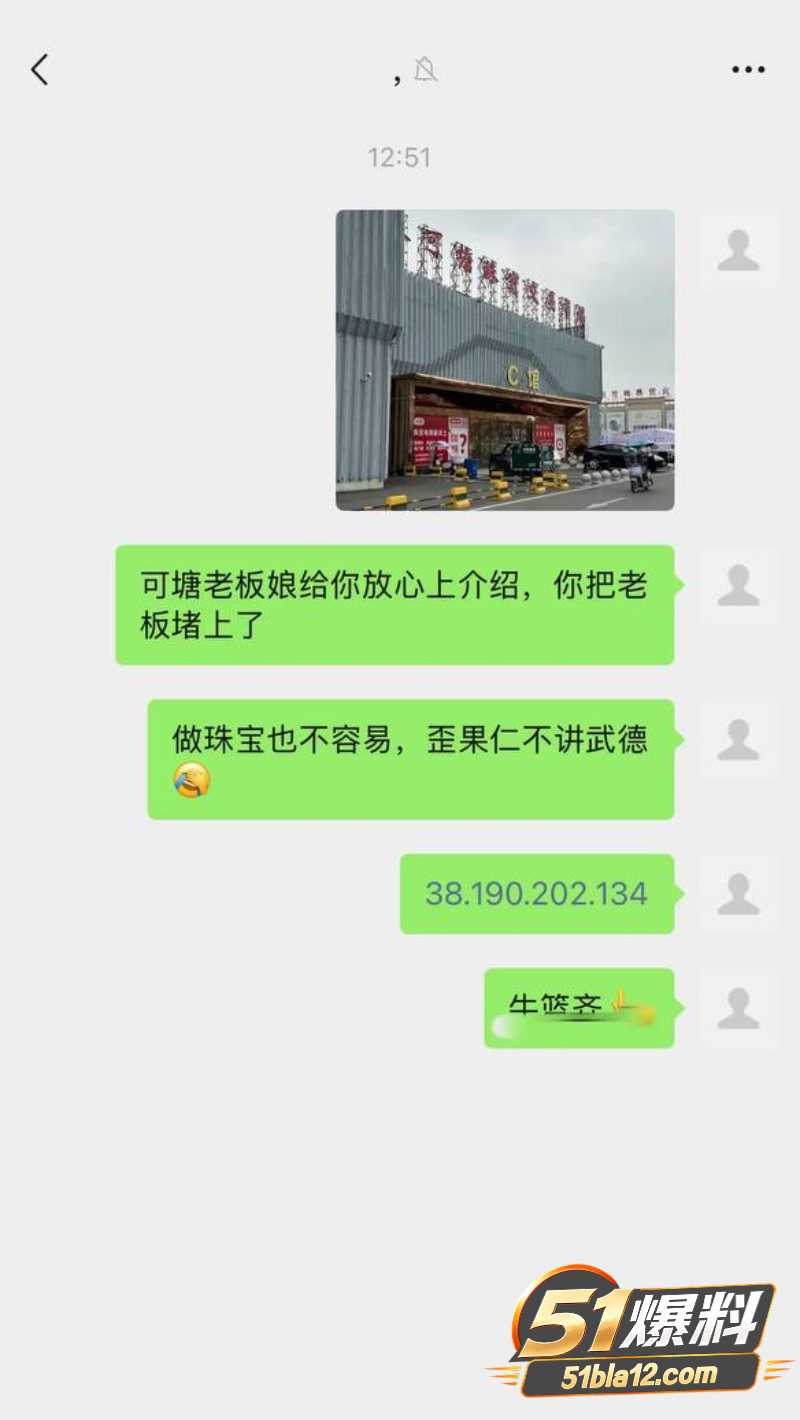The image size is (800, 1420).
Task: Go back using the top-left arrow
Action: pos(39,70)
